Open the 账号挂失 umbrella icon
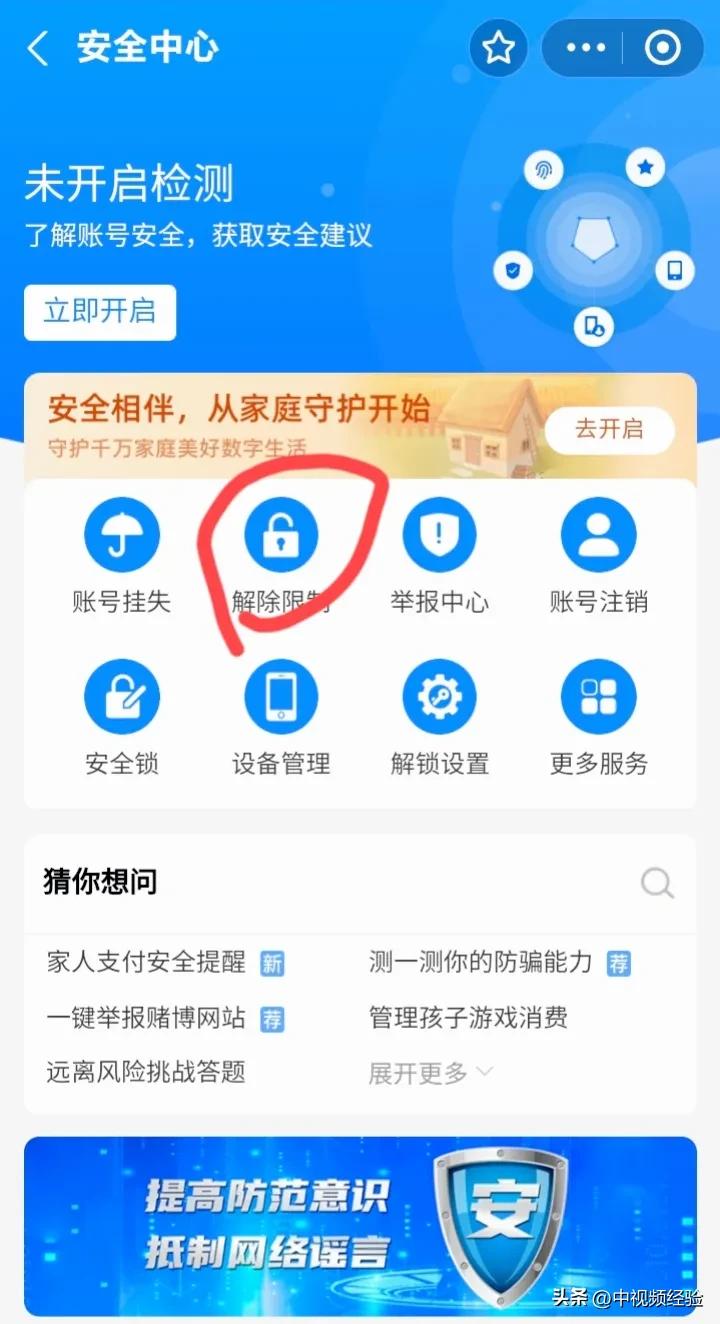720x1324 pixels. tap(122, 535)
